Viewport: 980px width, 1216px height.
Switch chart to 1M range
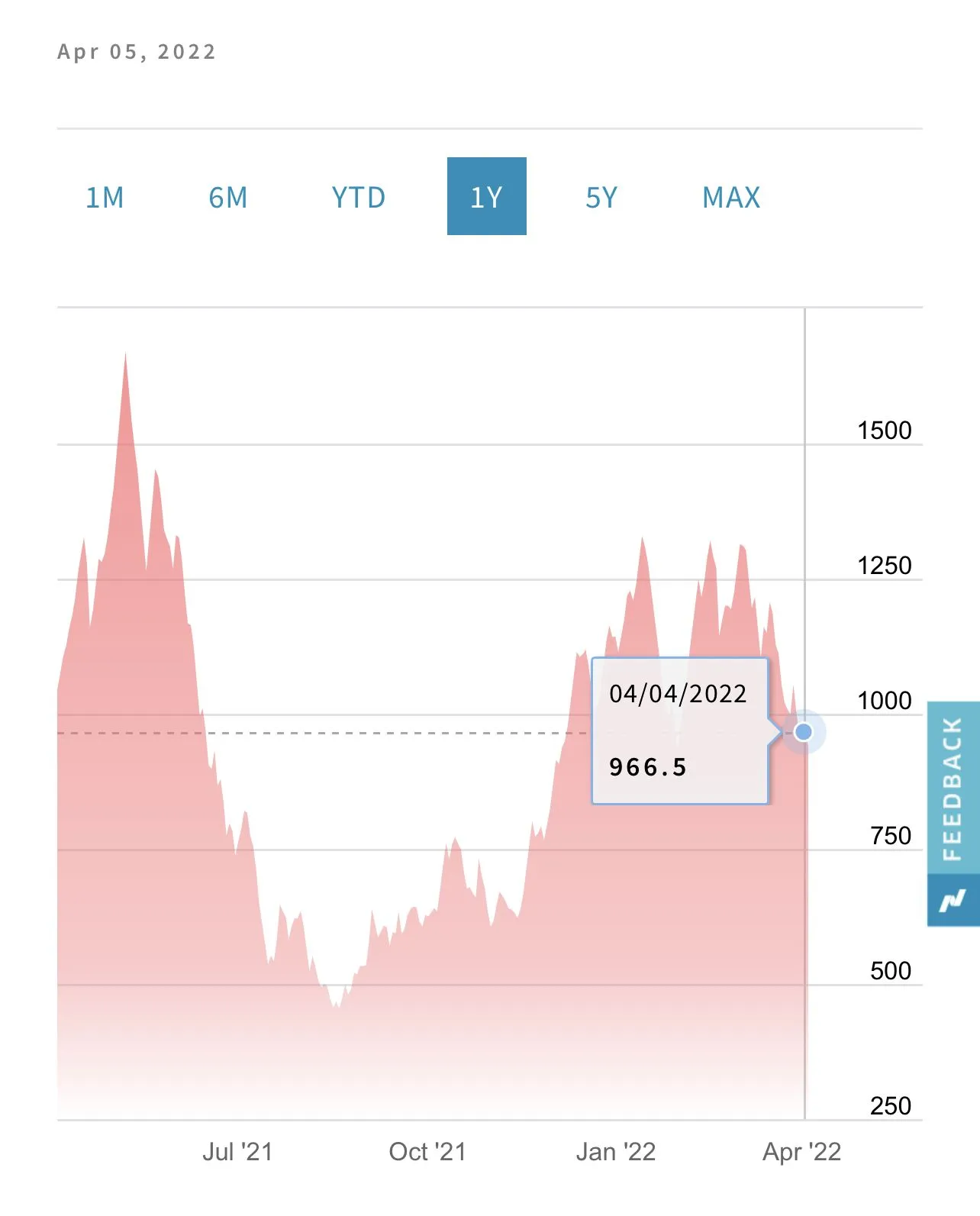tap(105, 197)
